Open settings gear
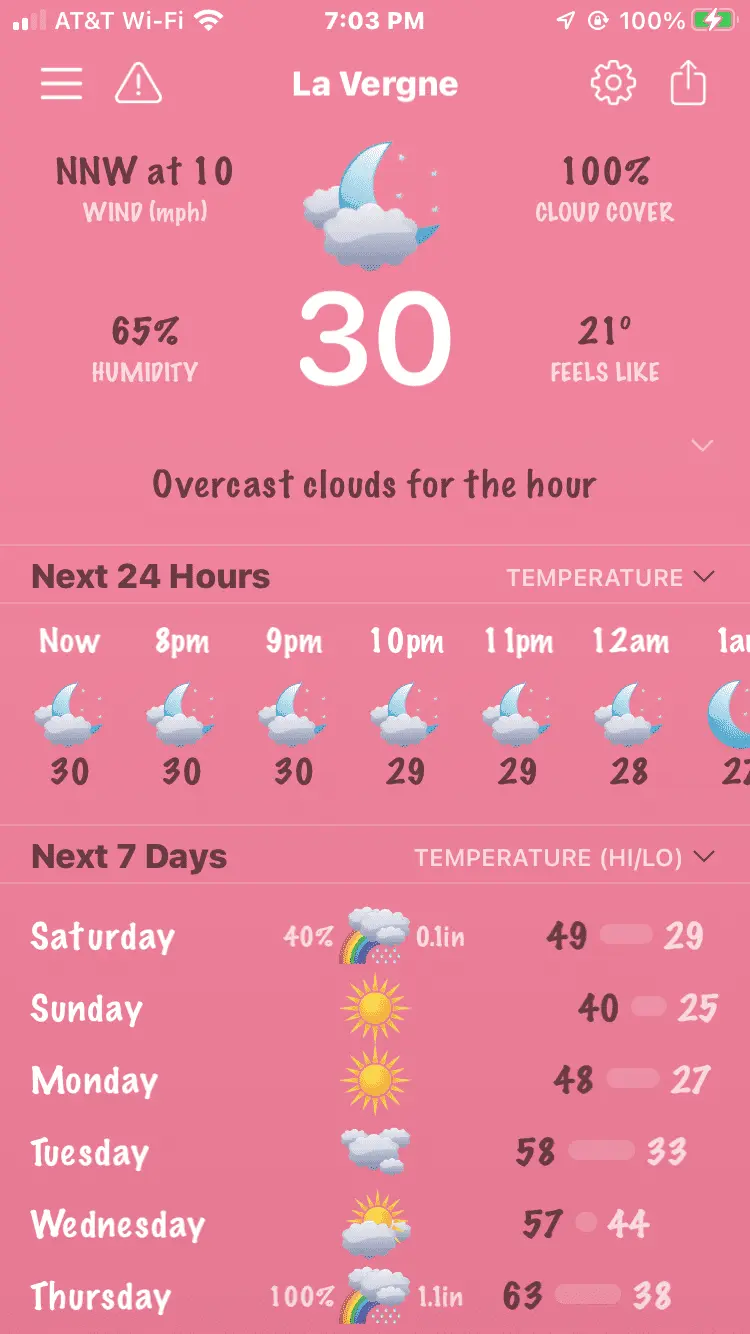 pyautogui.click(x=613, y=84)
